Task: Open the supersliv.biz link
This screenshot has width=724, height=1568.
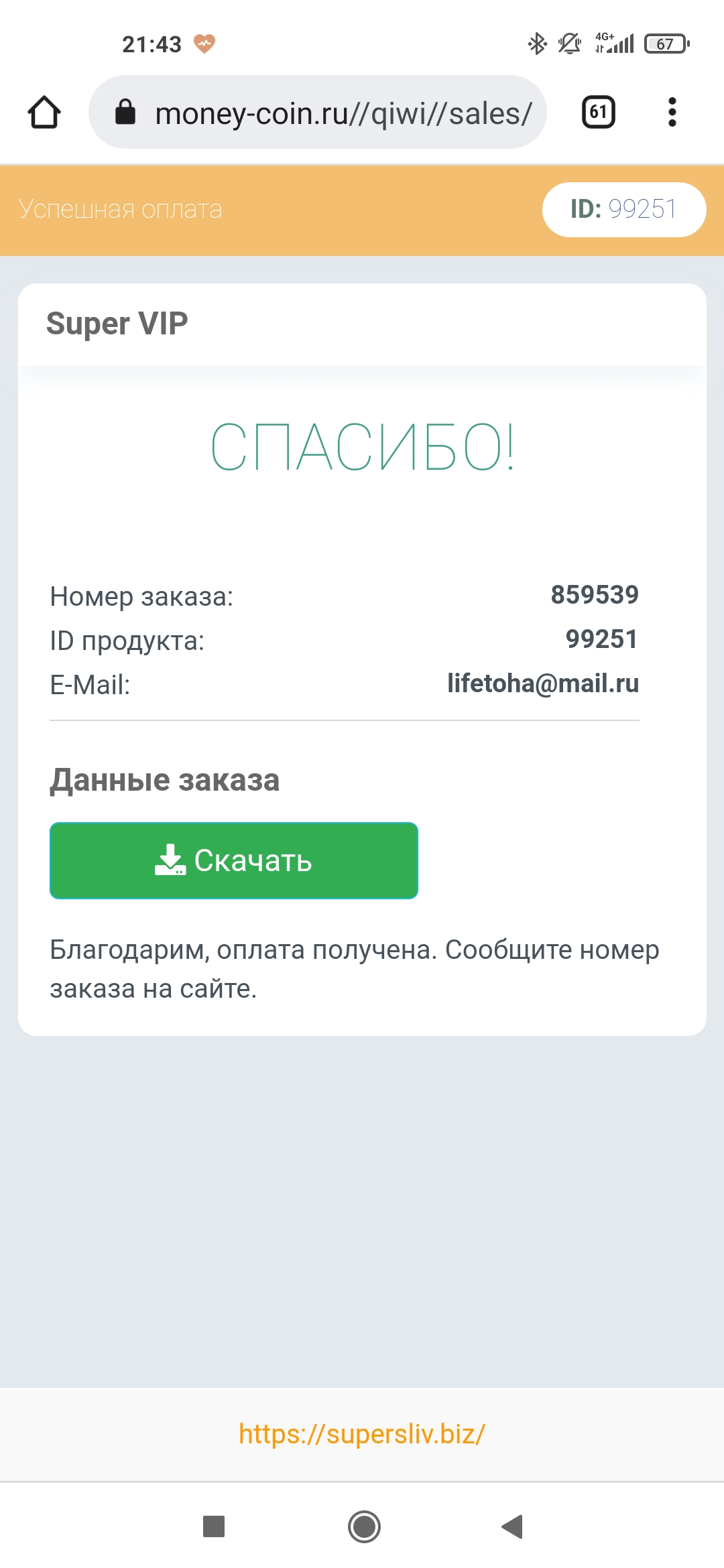Action: click(x=362, y=1434)
